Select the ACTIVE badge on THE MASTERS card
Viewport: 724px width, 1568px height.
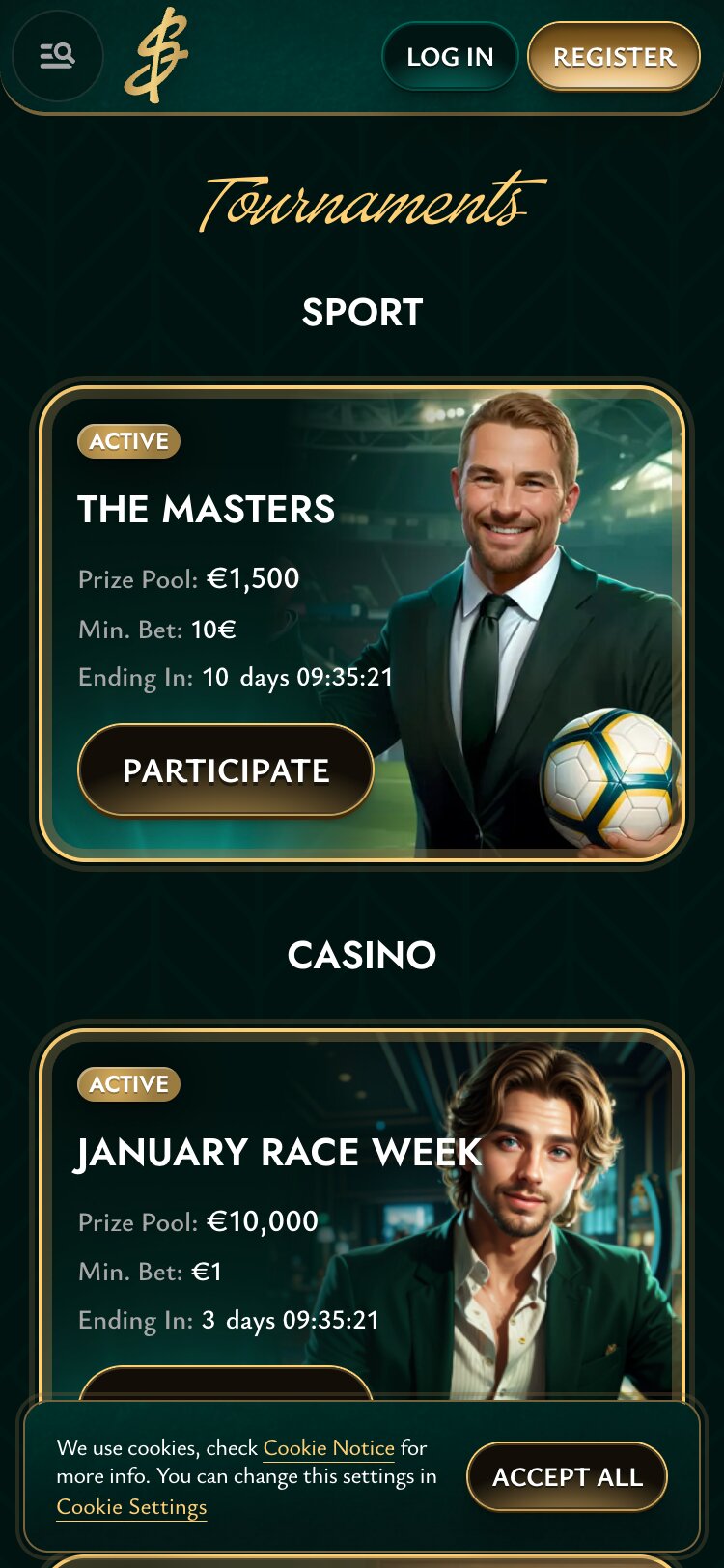[x=128, y=441]
